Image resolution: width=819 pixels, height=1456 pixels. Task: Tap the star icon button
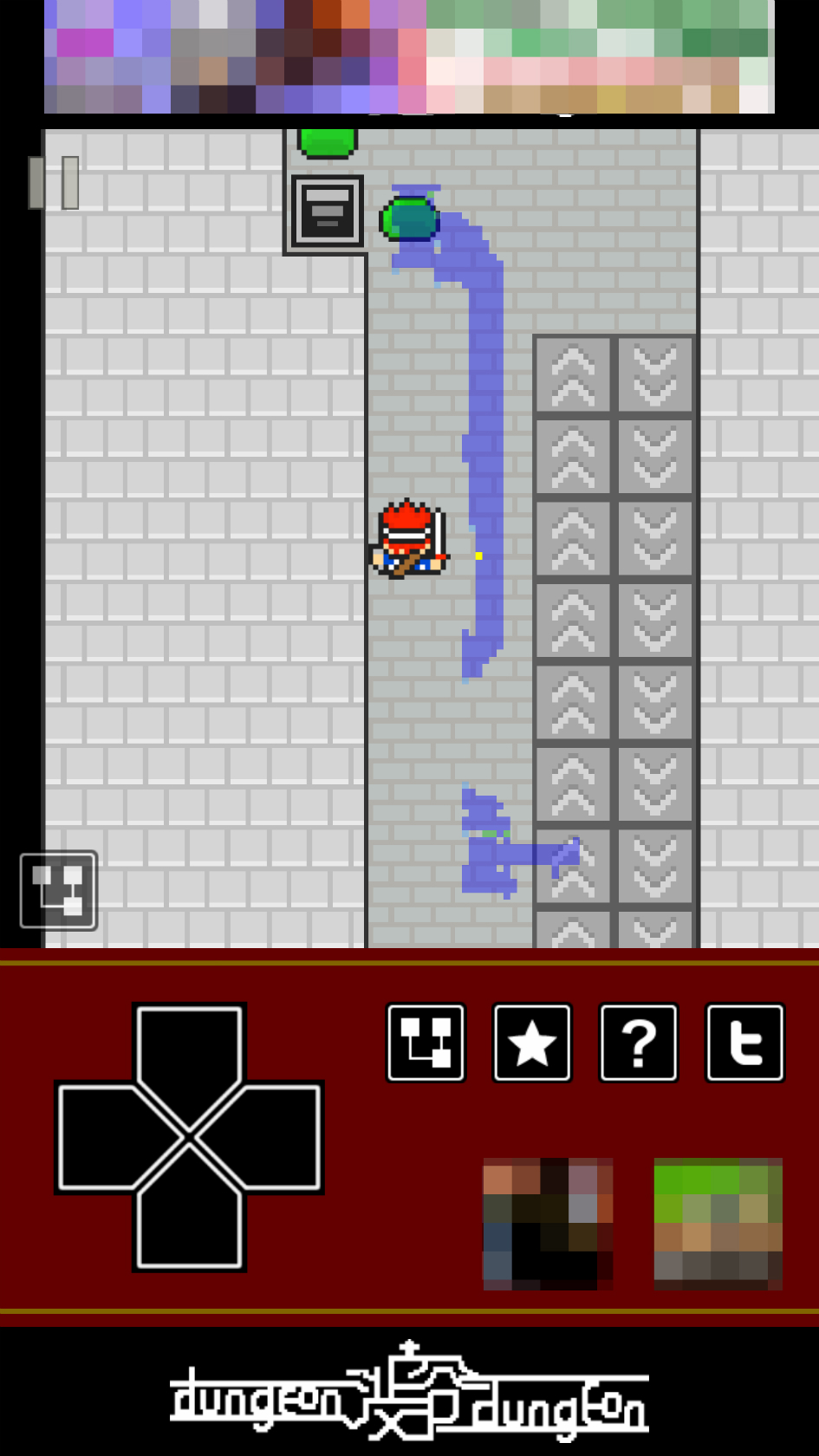[532, 1043]
